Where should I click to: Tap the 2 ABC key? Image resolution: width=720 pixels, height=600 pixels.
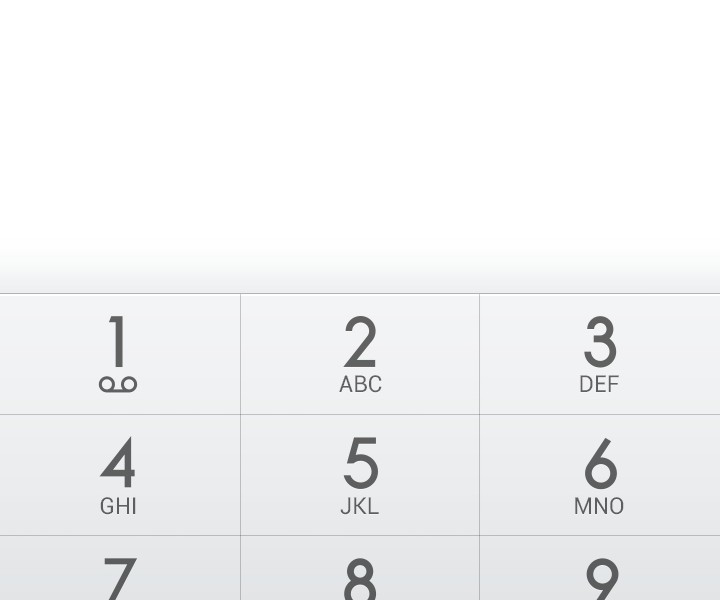pyautogui.click(x=360, y=354)
